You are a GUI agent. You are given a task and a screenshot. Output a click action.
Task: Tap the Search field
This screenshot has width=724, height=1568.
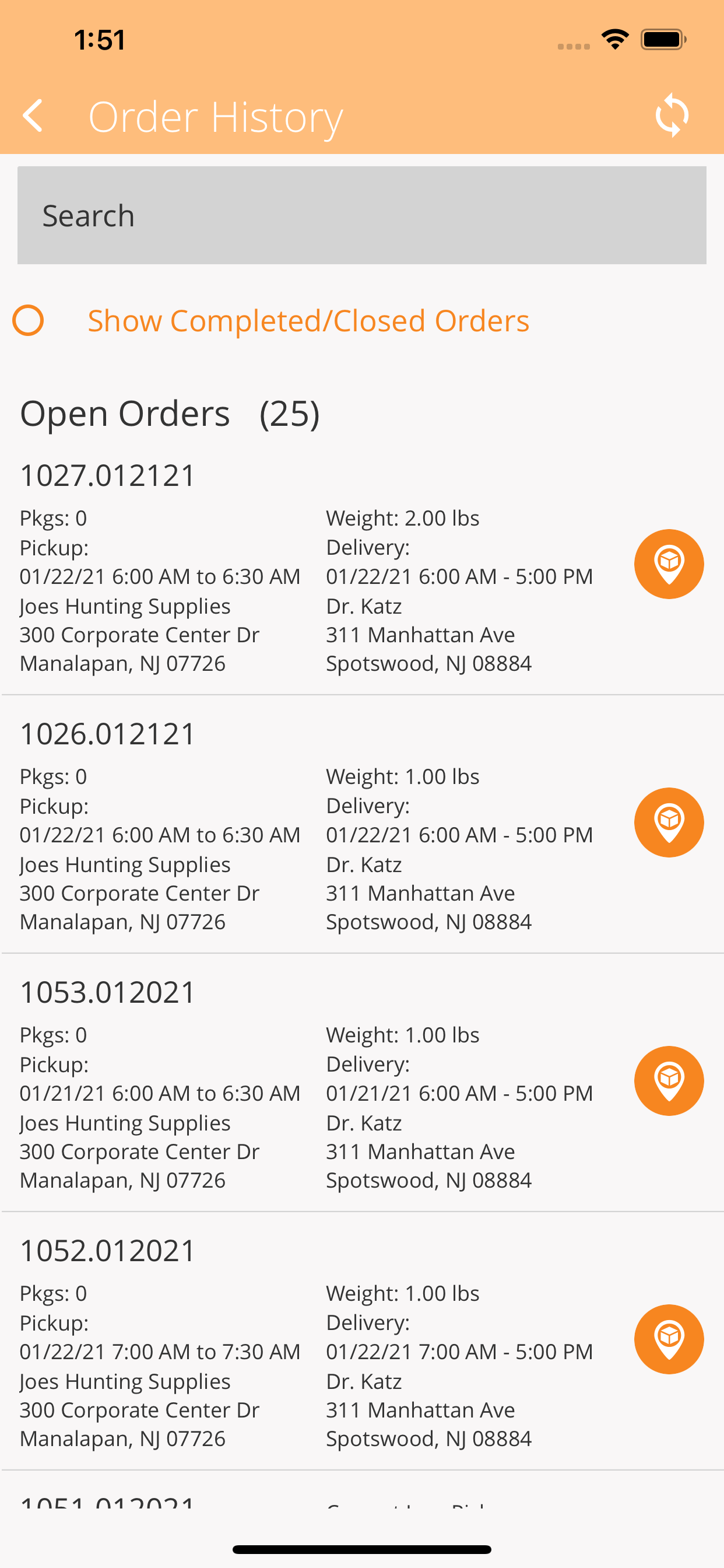(362, 215)
